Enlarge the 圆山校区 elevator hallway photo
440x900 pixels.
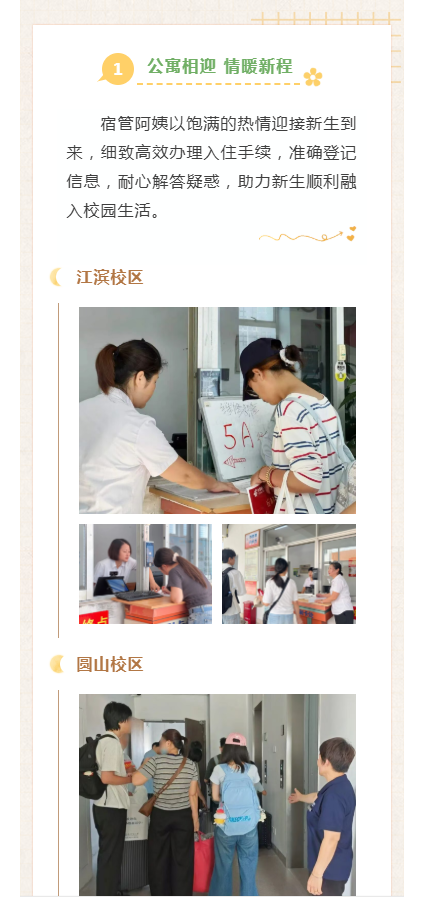tap(217, 794)
